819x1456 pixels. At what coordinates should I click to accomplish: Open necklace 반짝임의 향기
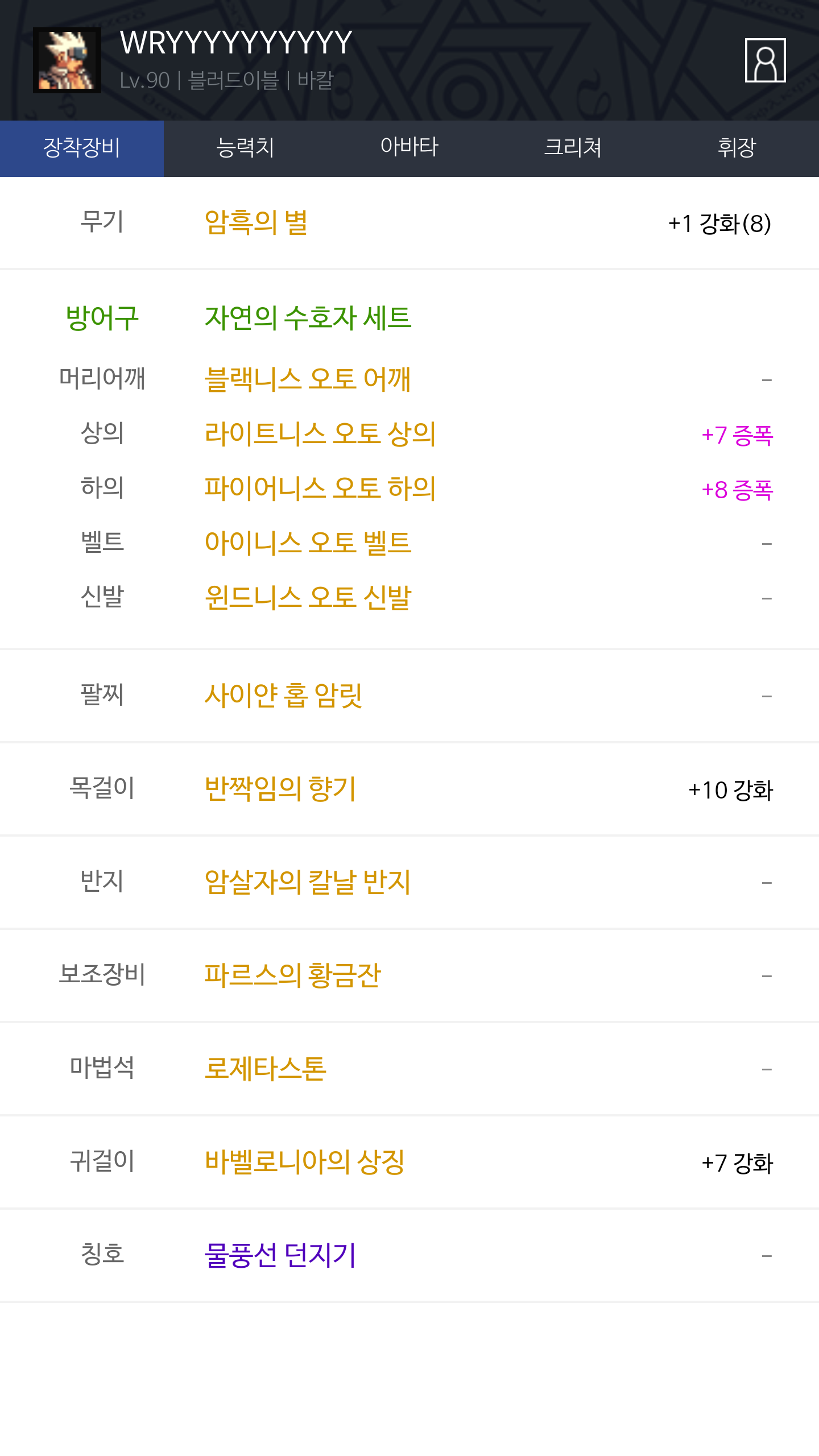tap(280, 788)
